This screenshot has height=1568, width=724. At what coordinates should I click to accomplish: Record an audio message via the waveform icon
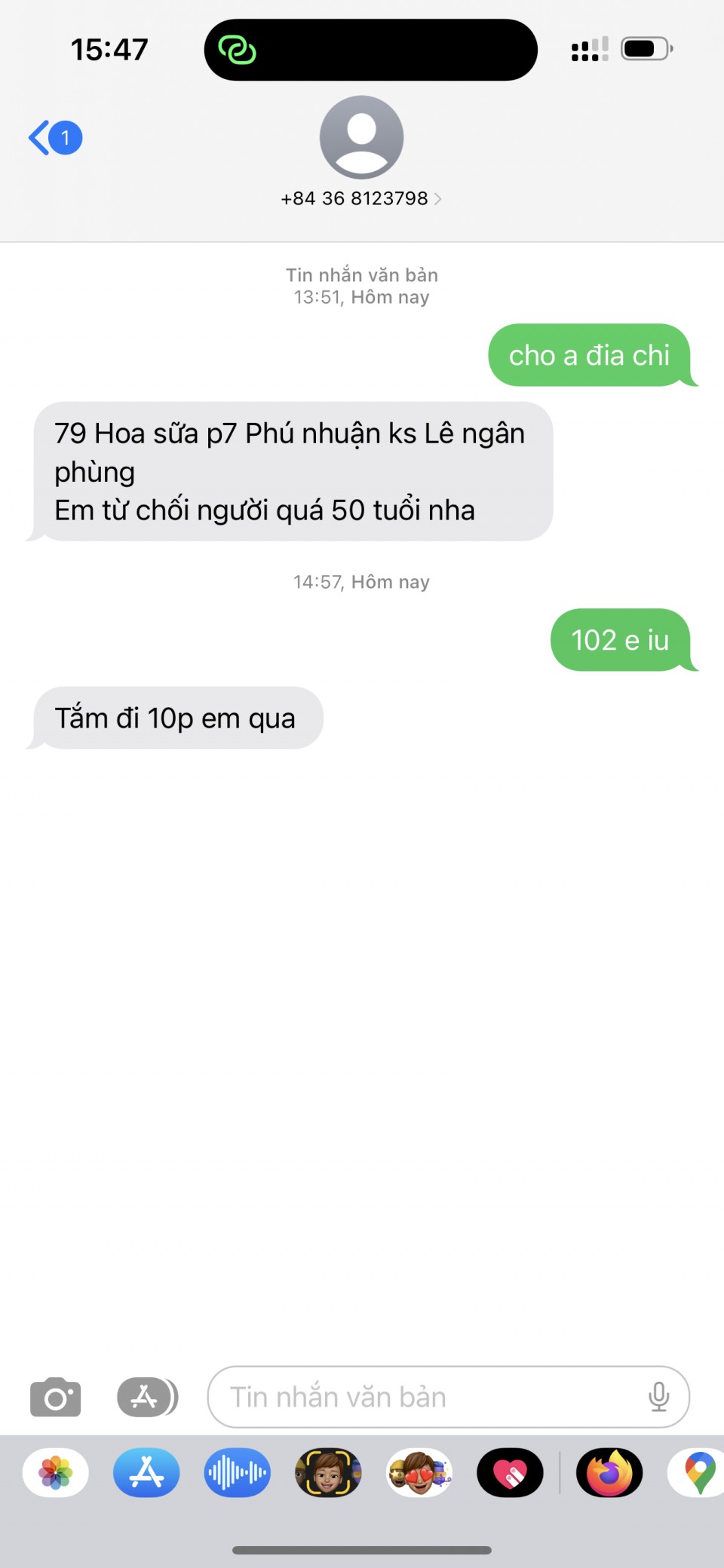[x=238, y=1472]
